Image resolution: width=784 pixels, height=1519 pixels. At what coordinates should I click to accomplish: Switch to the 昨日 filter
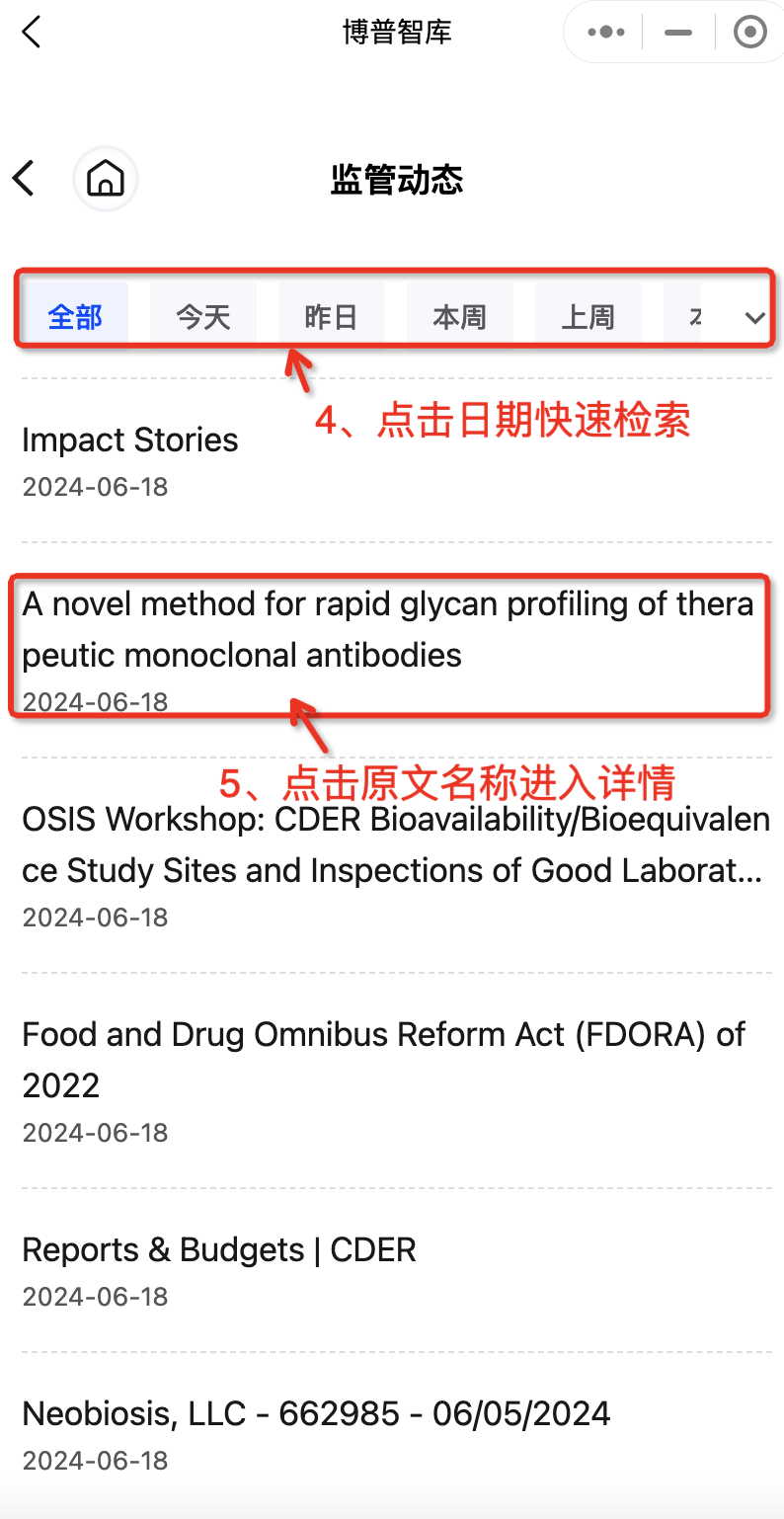click(x=331, y=316)
